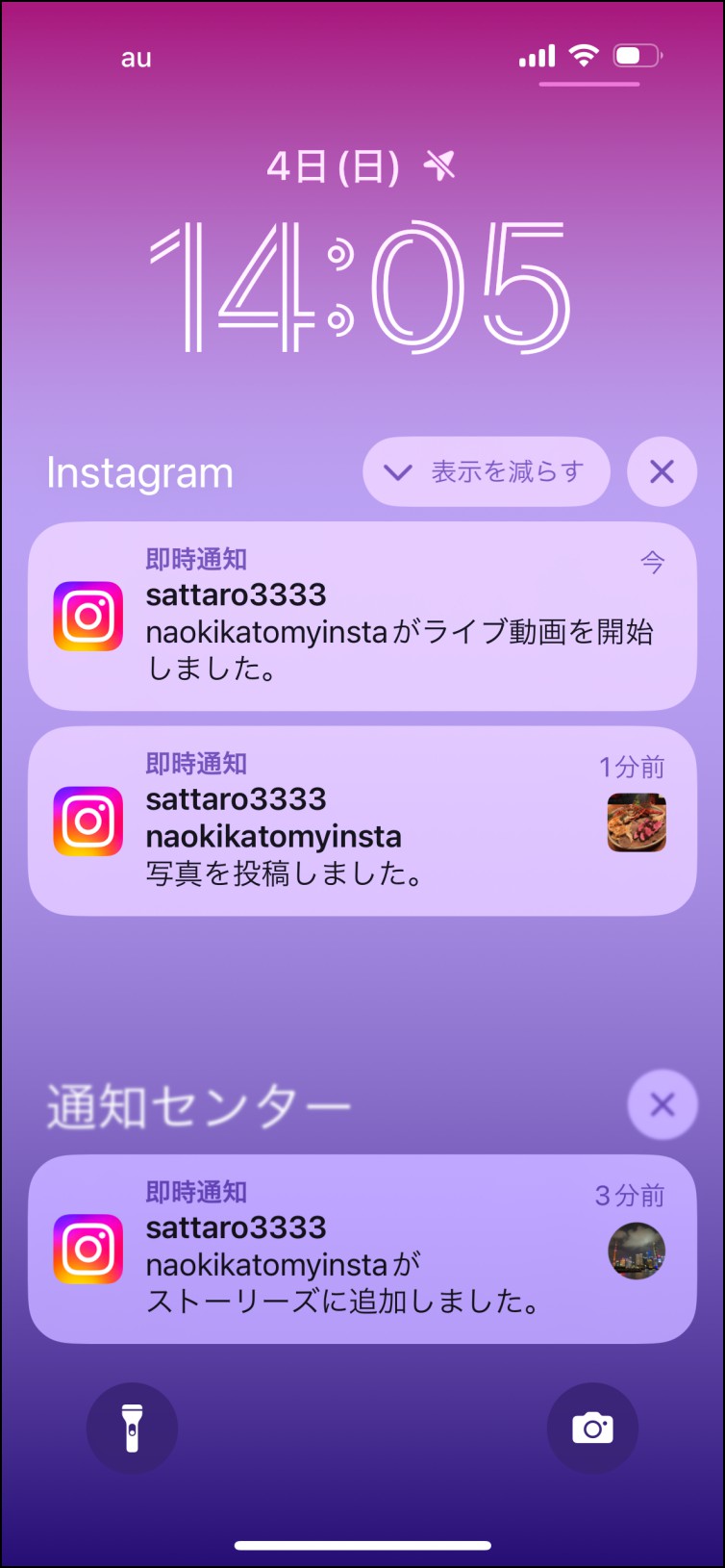
Task: Clear the 通知センター notifications with X
Action: click(x=662, y=1104)
